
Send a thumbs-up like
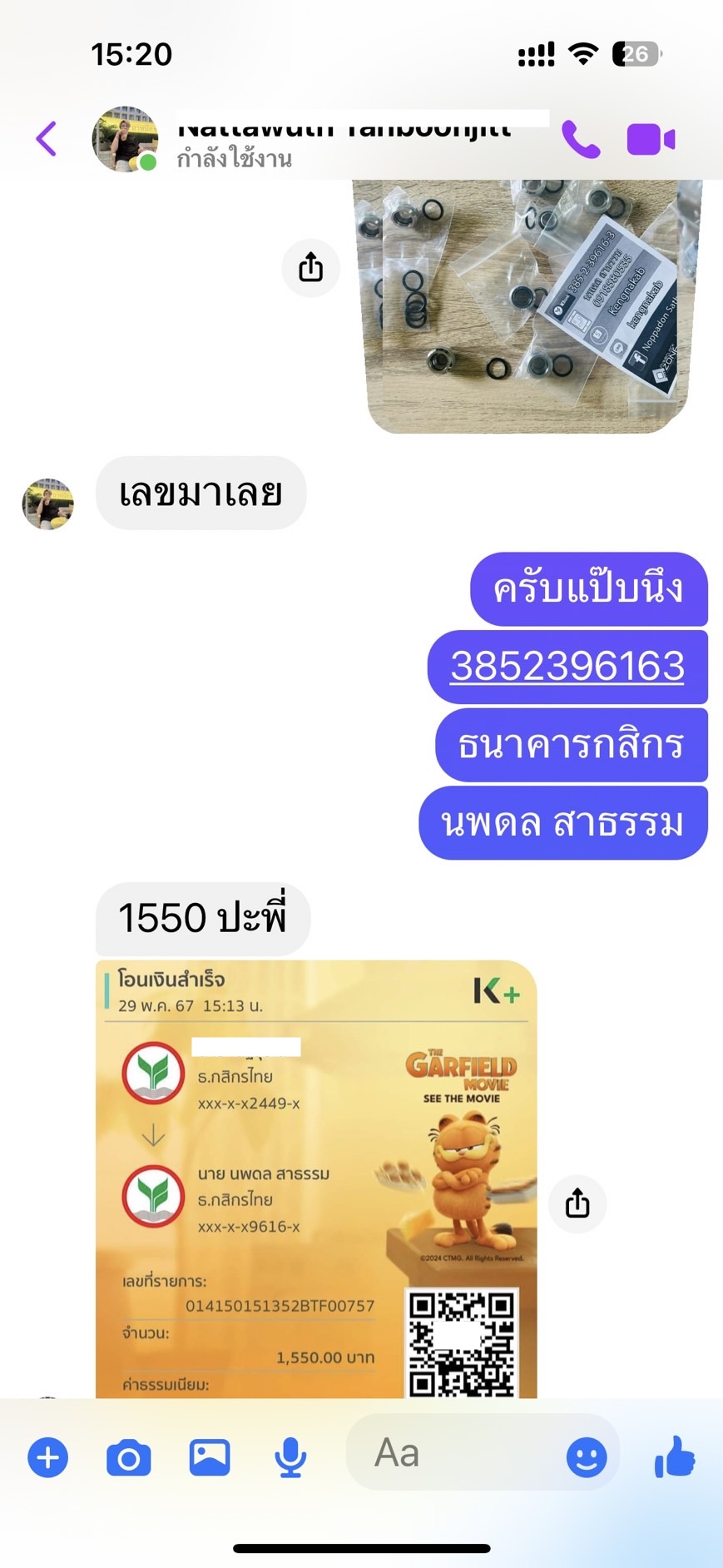pyautogui.click(x=674, y=1456)
